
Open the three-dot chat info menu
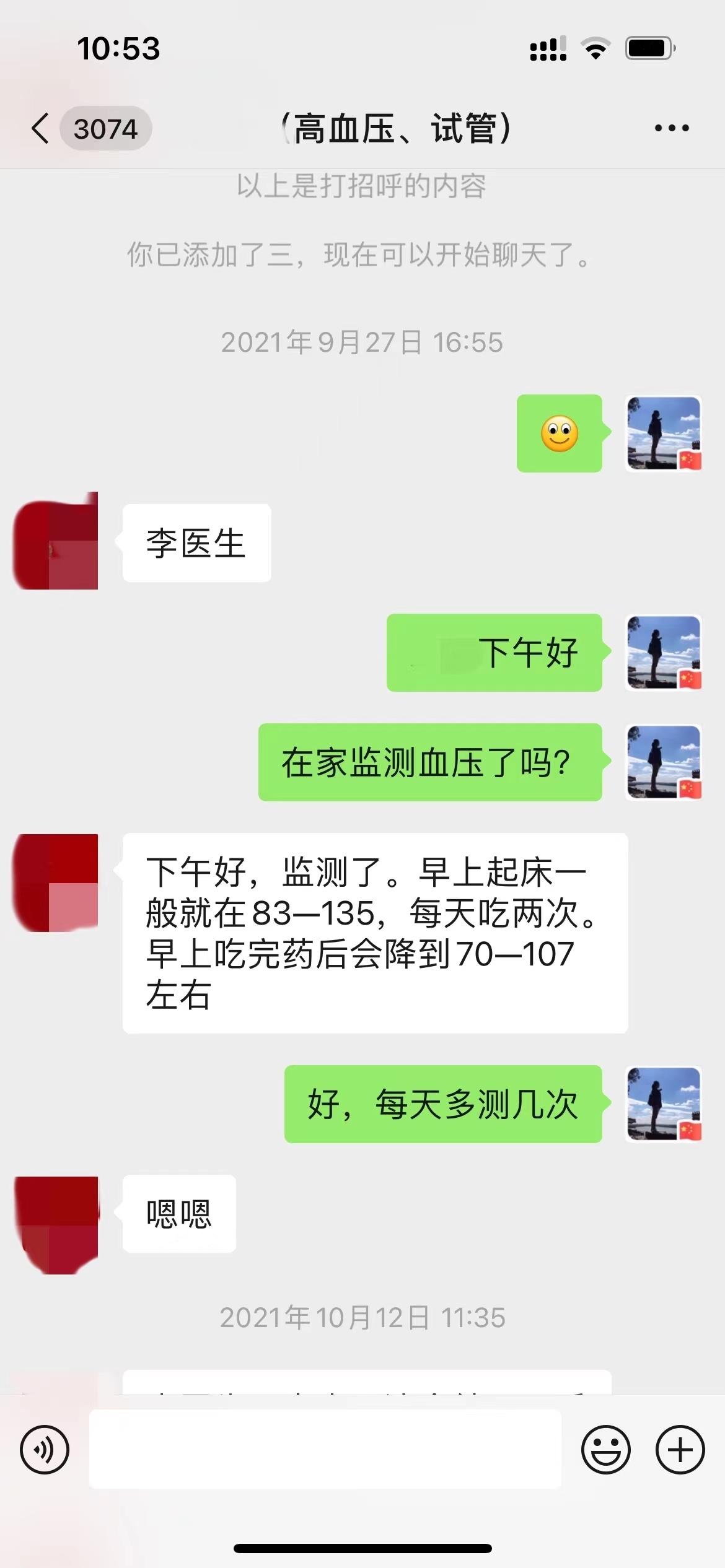point(672,128)
